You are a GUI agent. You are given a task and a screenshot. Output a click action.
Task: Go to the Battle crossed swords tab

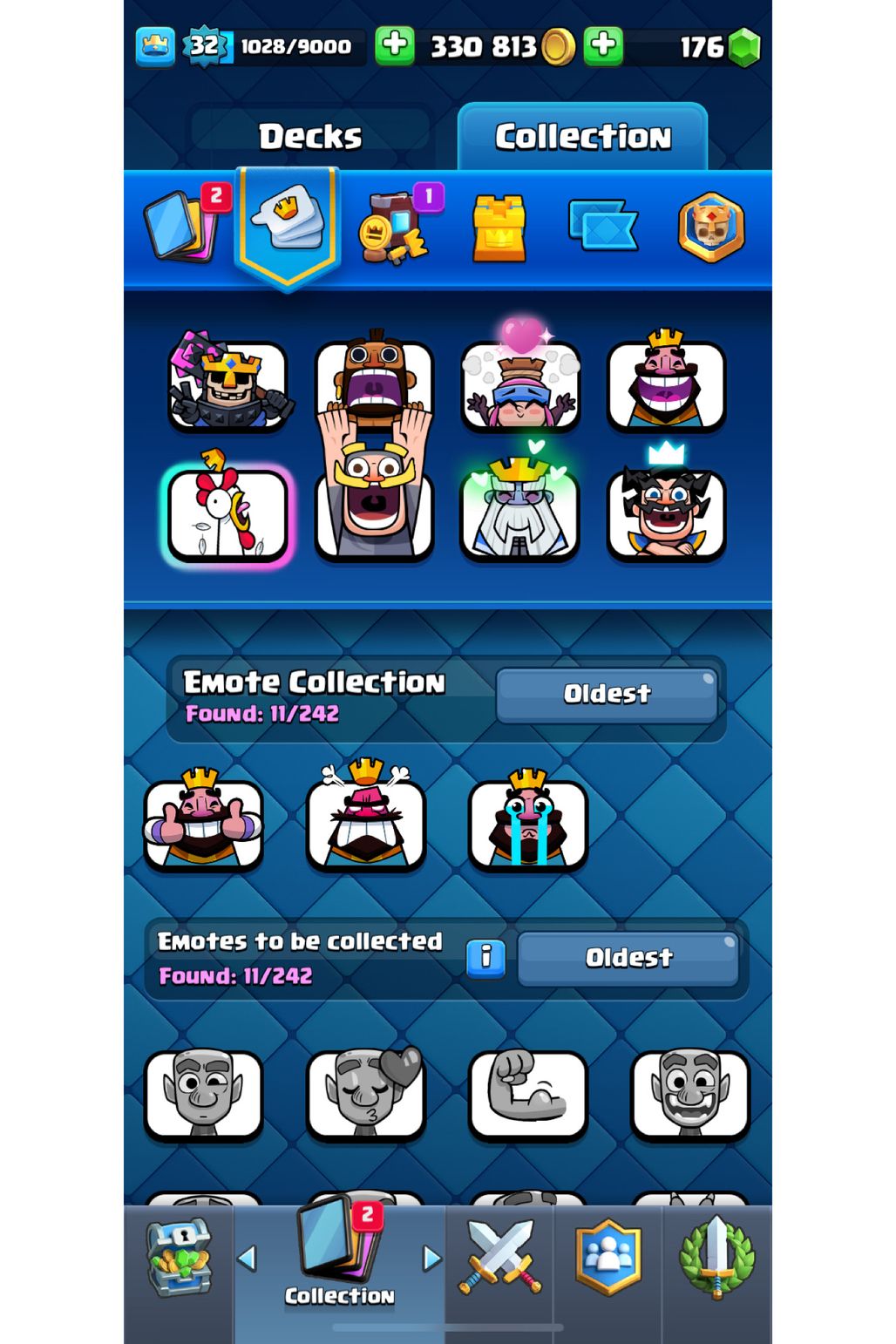(499, 1258)
